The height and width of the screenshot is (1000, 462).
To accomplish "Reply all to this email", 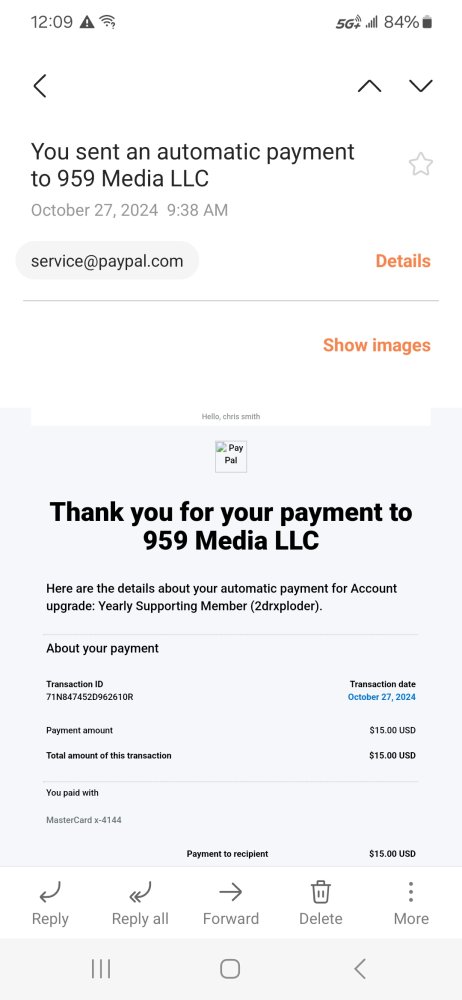I will tap(140, 904).
